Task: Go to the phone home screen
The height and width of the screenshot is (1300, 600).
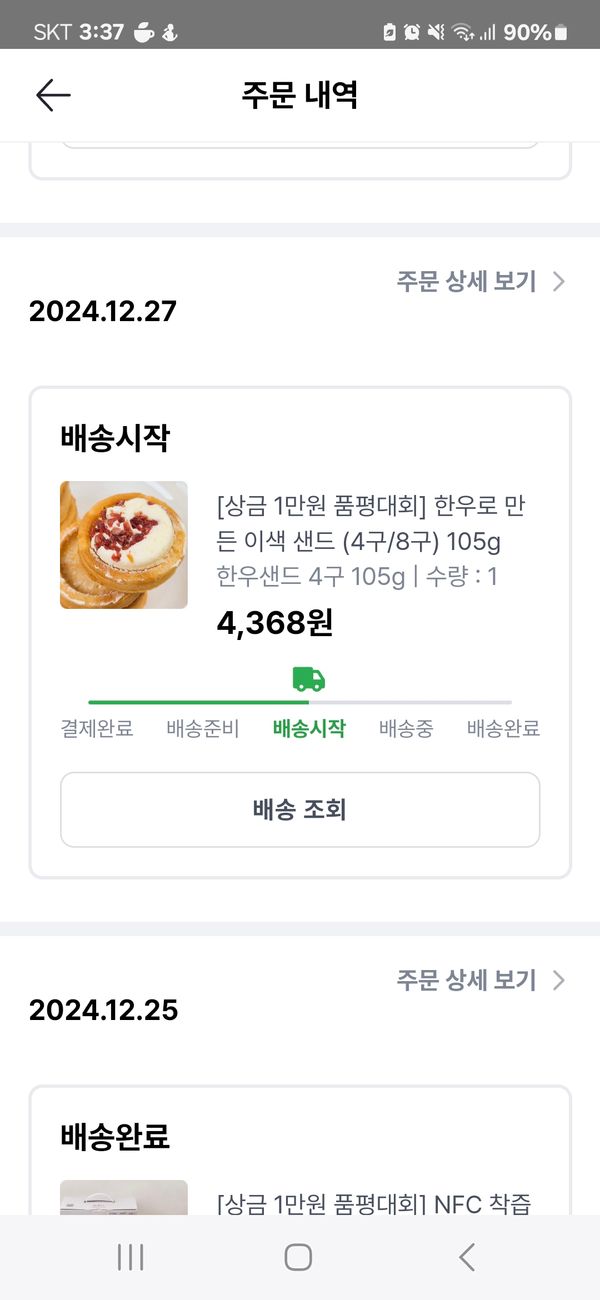Action: (x=298, y=1257)
